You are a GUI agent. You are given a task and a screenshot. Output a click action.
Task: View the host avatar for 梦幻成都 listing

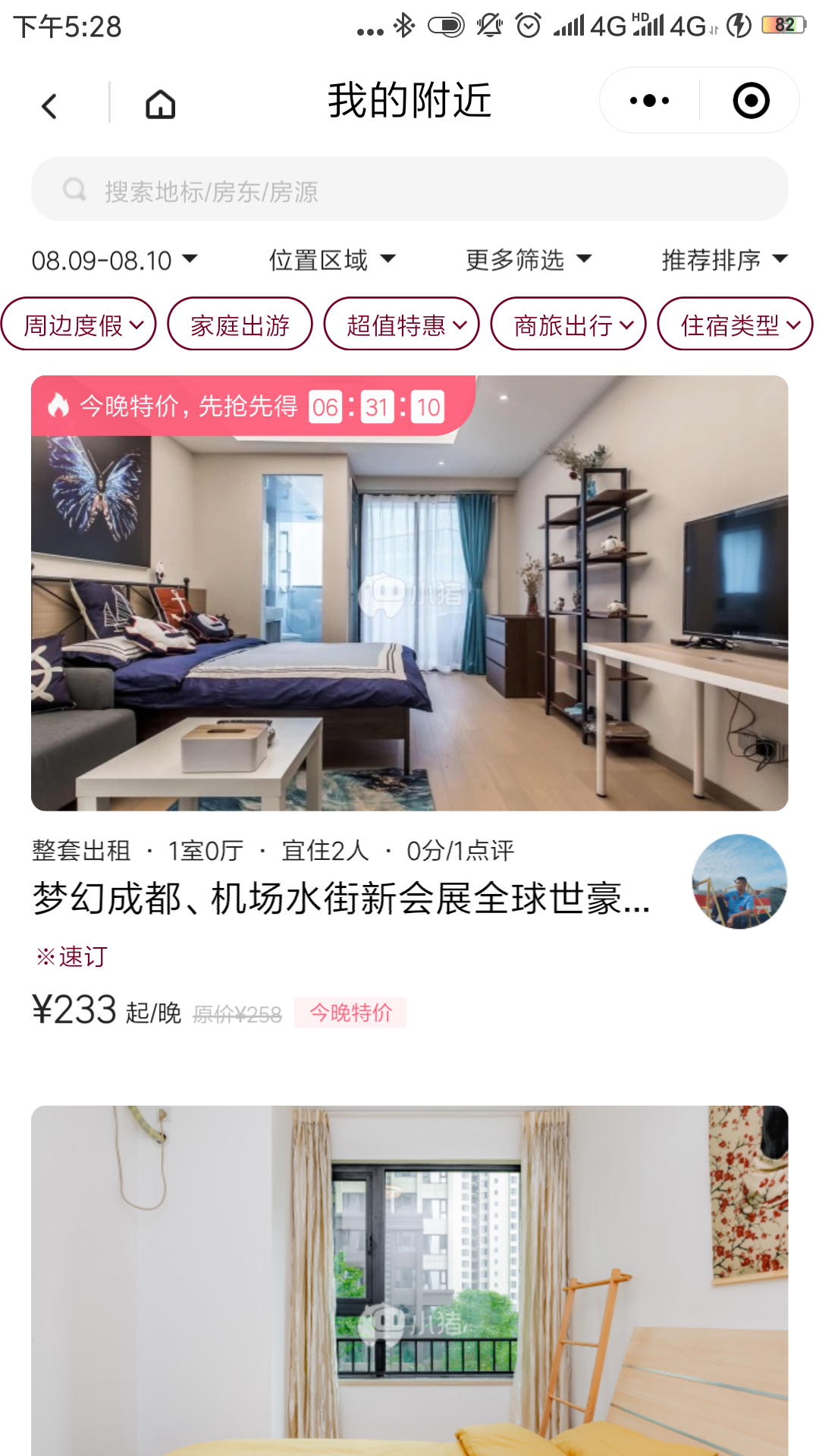pos(739,881)
